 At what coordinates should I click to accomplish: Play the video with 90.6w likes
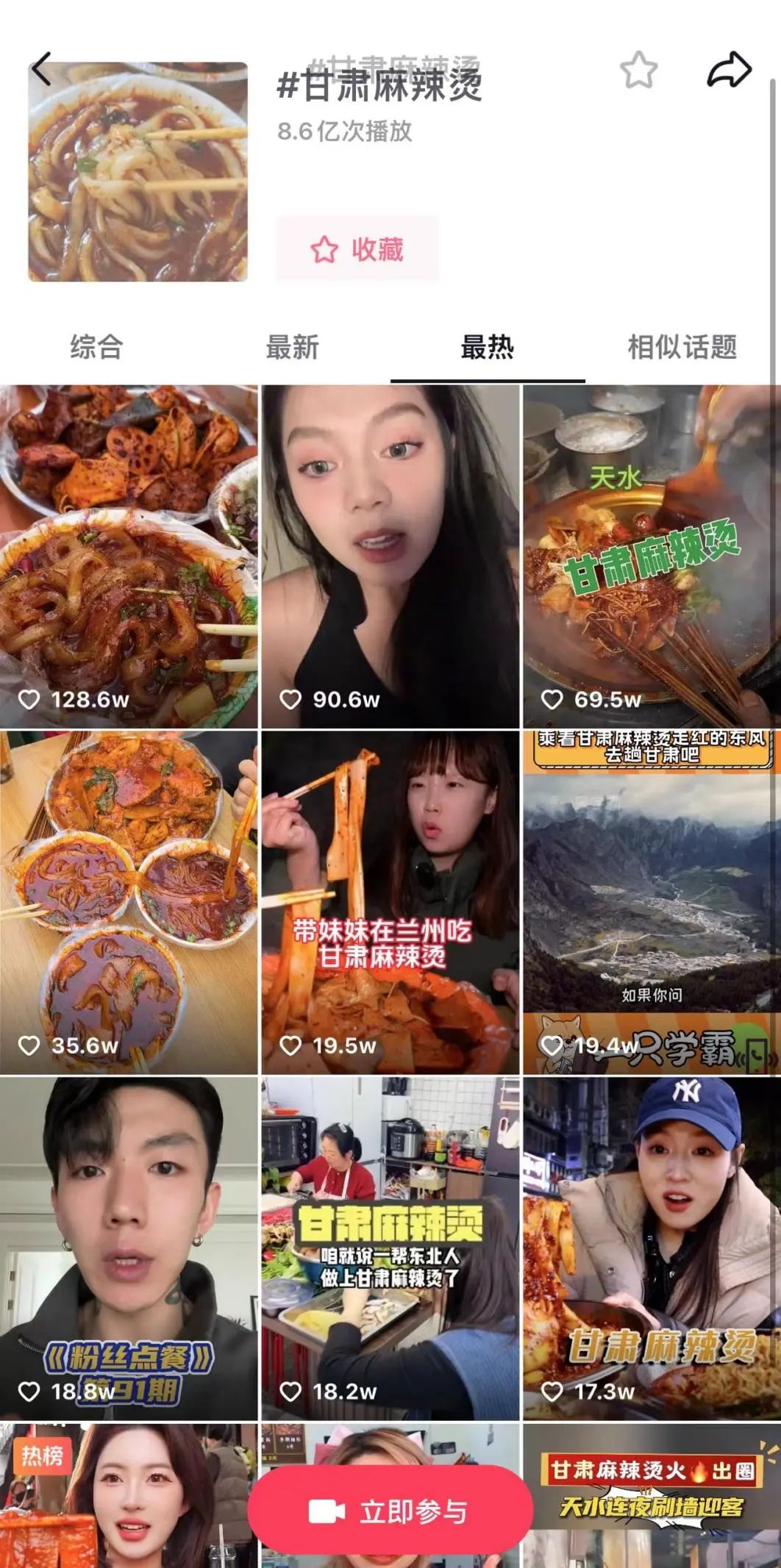click(390, 556)
